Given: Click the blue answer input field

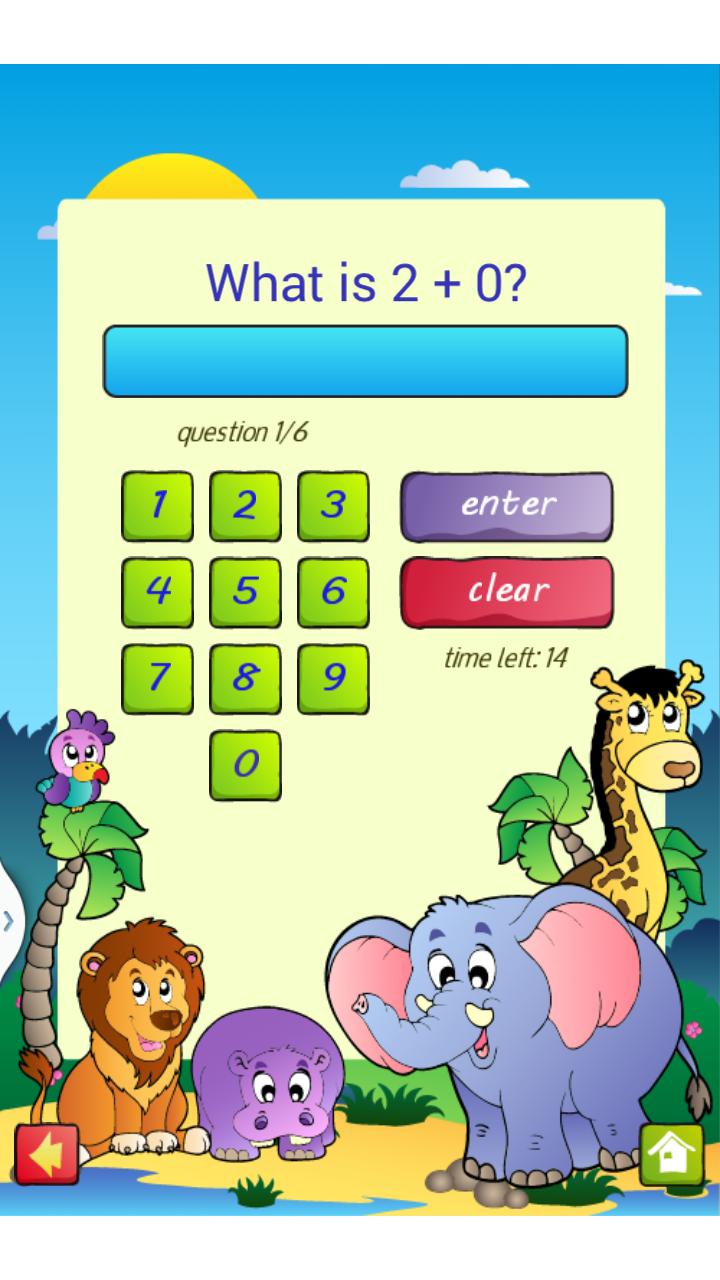Looking at the screenshot, I should tap(366, 360).
